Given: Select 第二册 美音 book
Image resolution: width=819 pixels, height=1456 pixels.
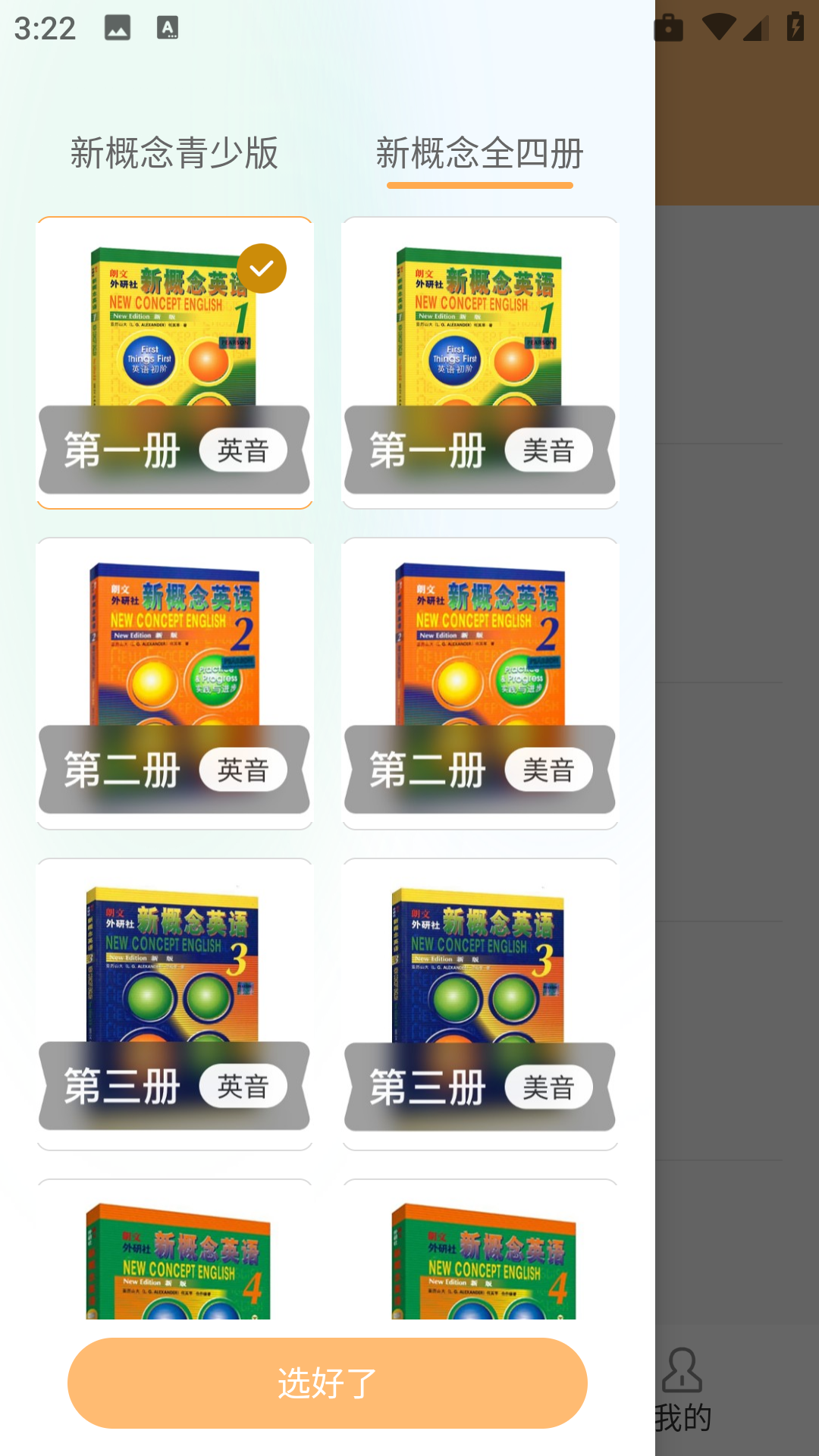Looking at the screenshot, I should 480,682.
